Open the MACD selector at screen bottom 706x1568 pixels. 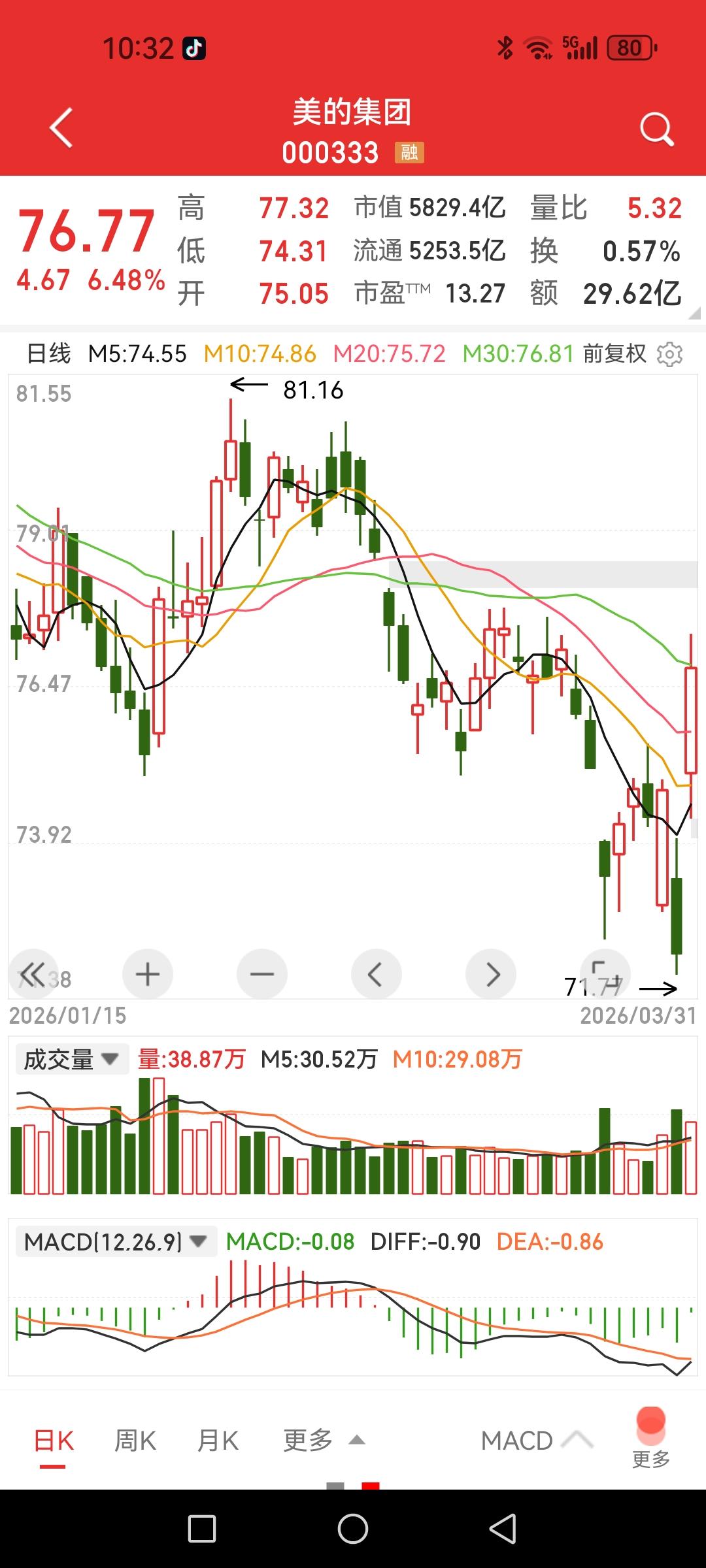517,1439
